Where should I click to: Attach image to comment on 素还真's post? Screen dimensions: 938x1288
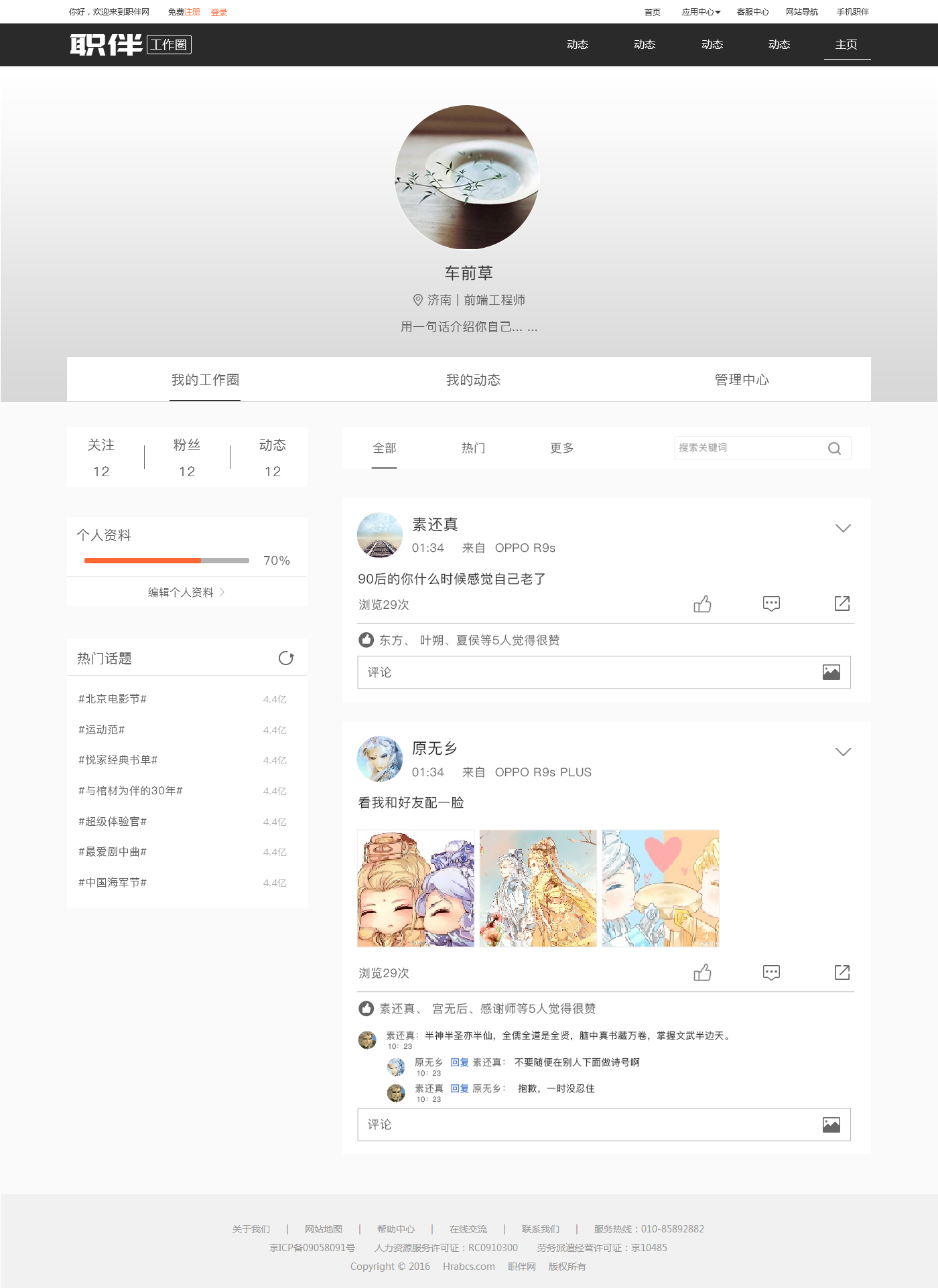(x=831, y=672)
